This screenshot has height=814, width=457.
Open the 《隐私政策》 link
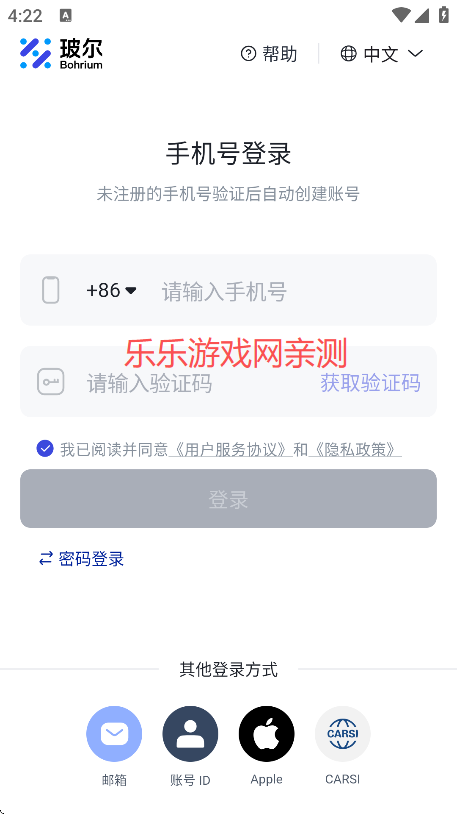(x=355, y=449)
